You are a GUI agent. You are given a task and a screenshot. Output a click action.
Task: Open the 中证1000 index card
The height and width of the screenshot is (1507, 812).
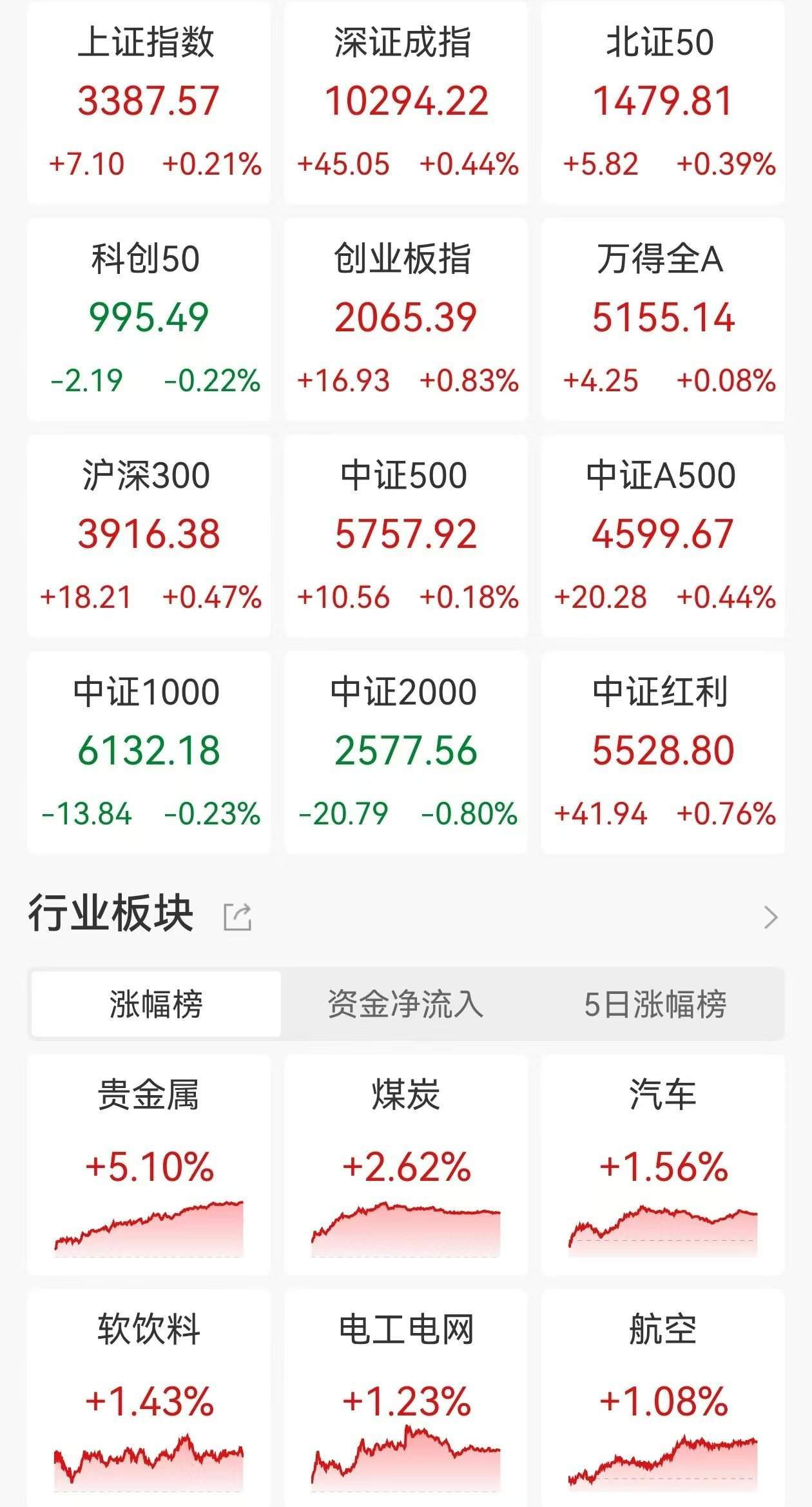tap(149, 753)
